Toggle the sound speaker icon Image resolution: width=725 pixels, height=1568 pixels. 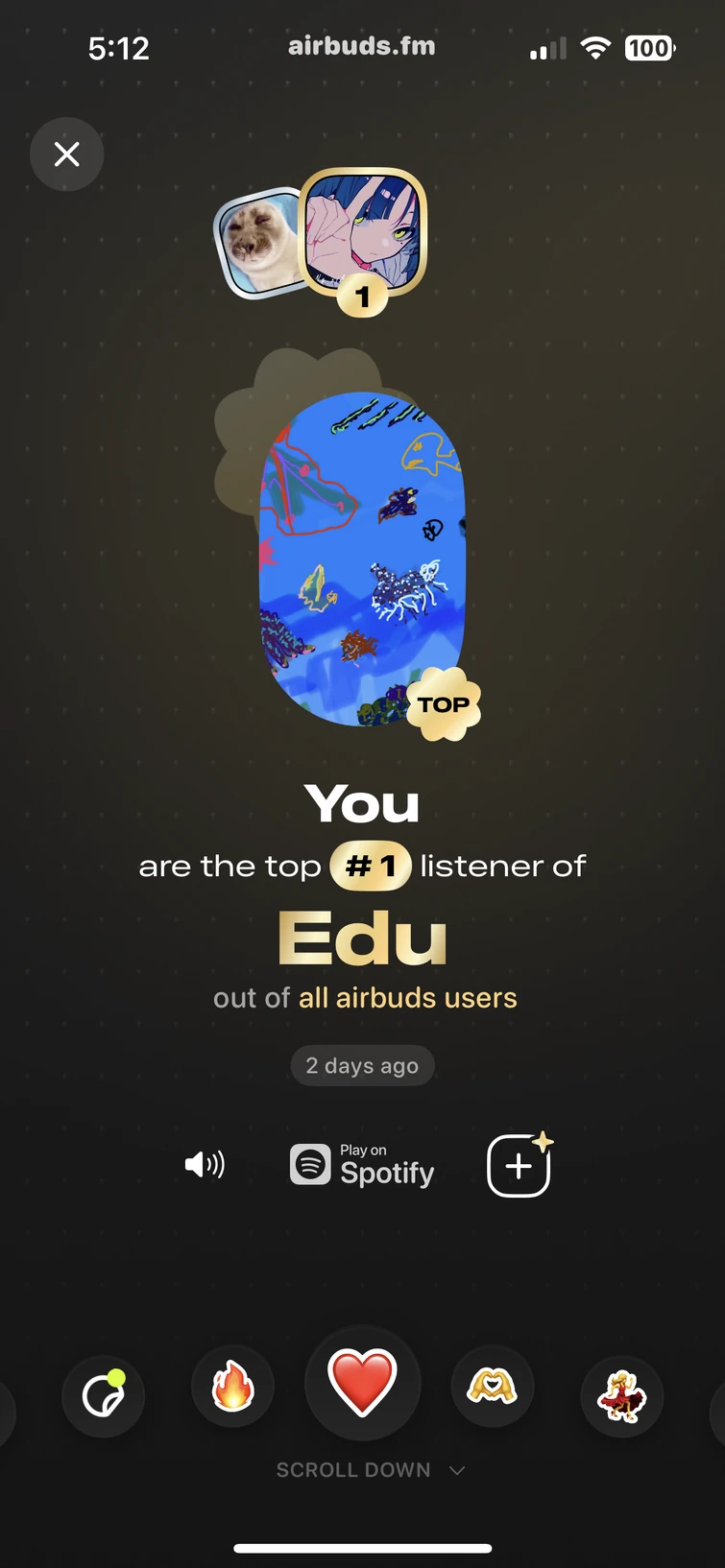tap(205, 1165)
